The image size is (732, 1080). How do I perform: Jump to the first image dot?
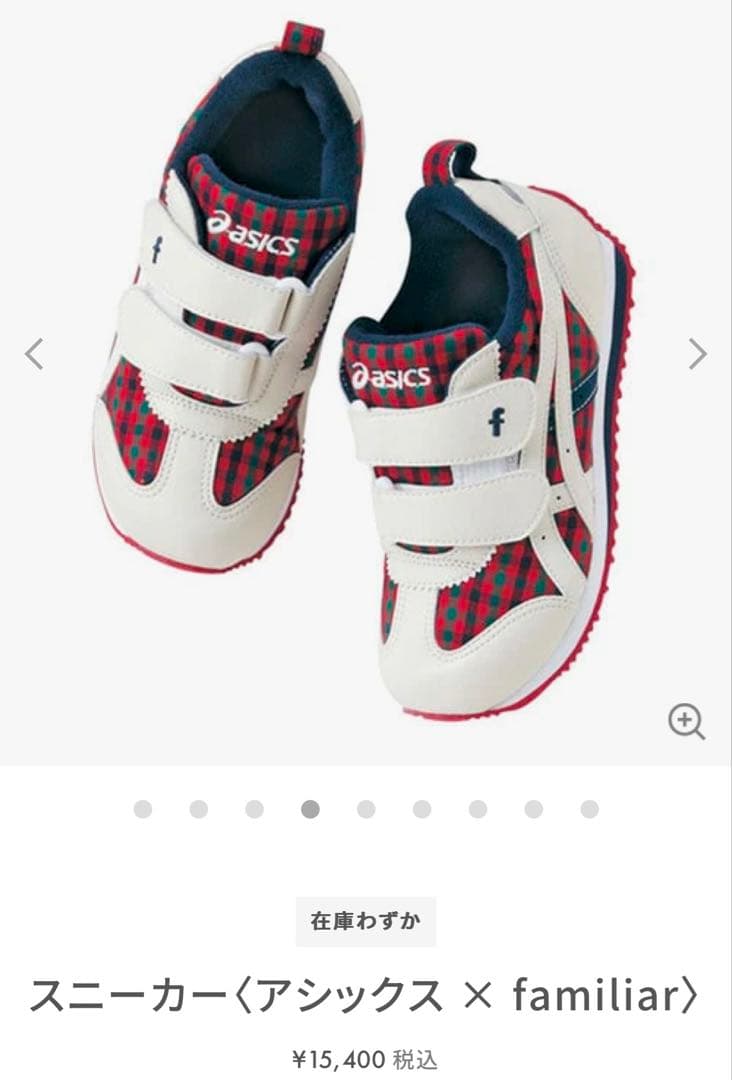[x=143, y=809]
